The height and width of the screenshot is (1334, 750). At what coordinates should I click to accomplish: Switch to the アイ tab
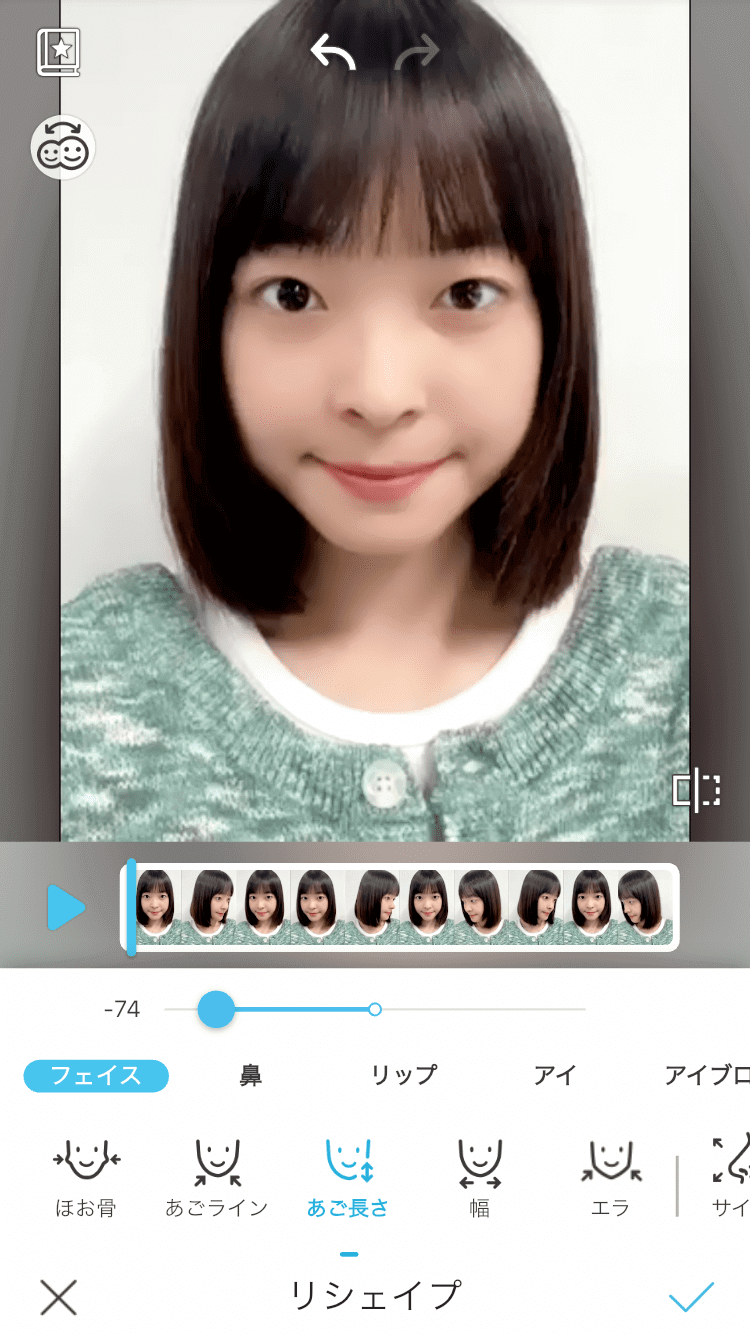coord(554,1076)
